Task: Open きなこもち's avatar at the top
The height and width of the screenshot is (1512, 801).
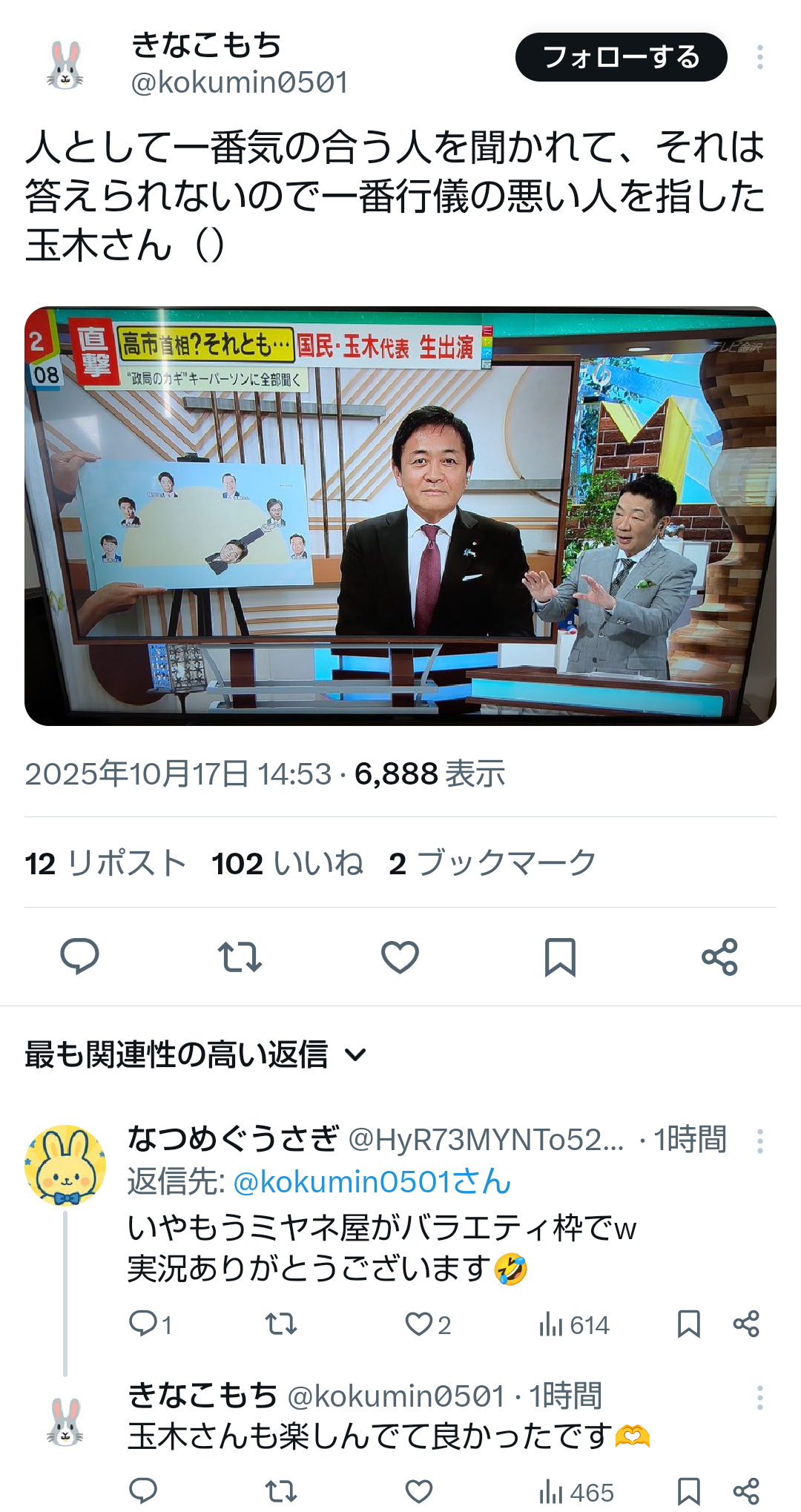Action: [x=65, y=65]
